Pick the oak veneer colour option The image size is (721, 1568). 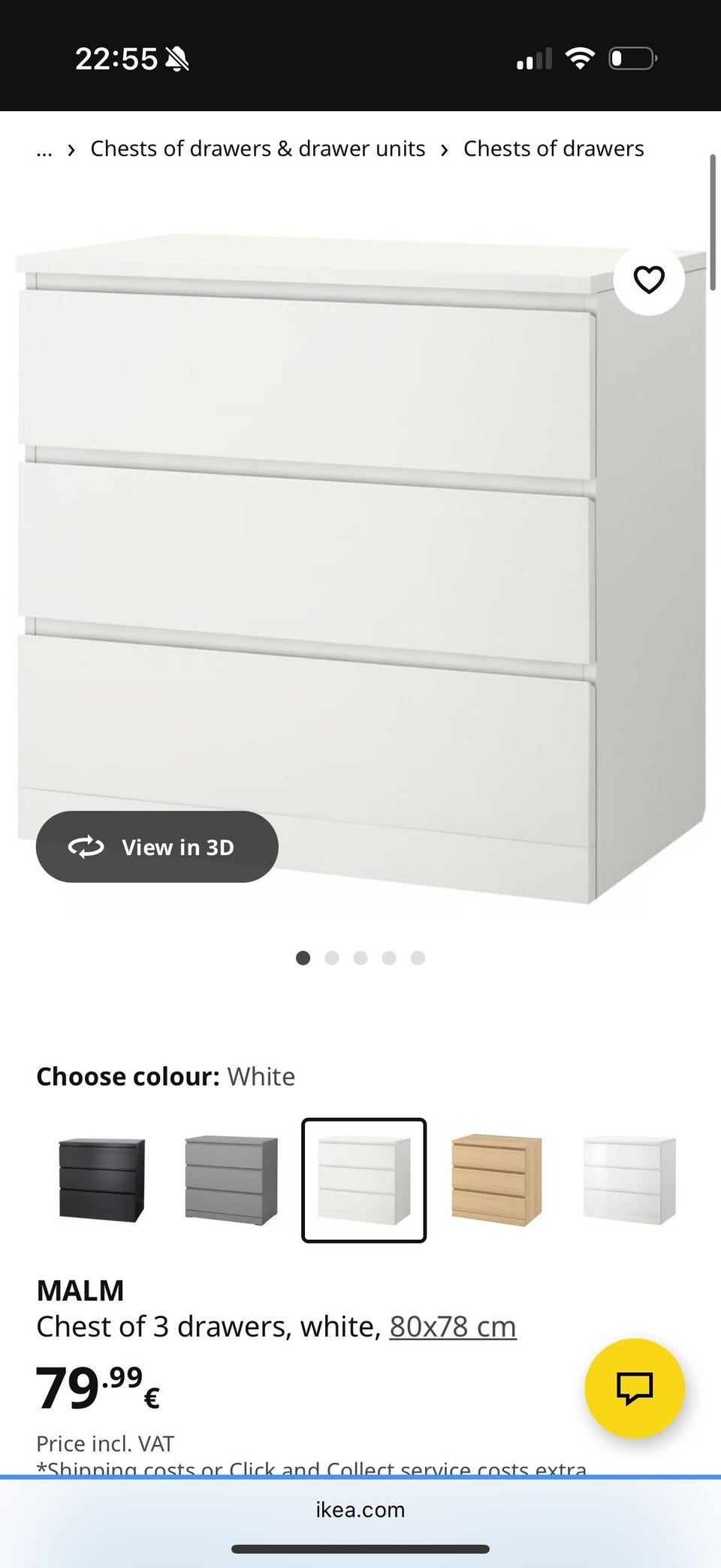pos(496,1180)
